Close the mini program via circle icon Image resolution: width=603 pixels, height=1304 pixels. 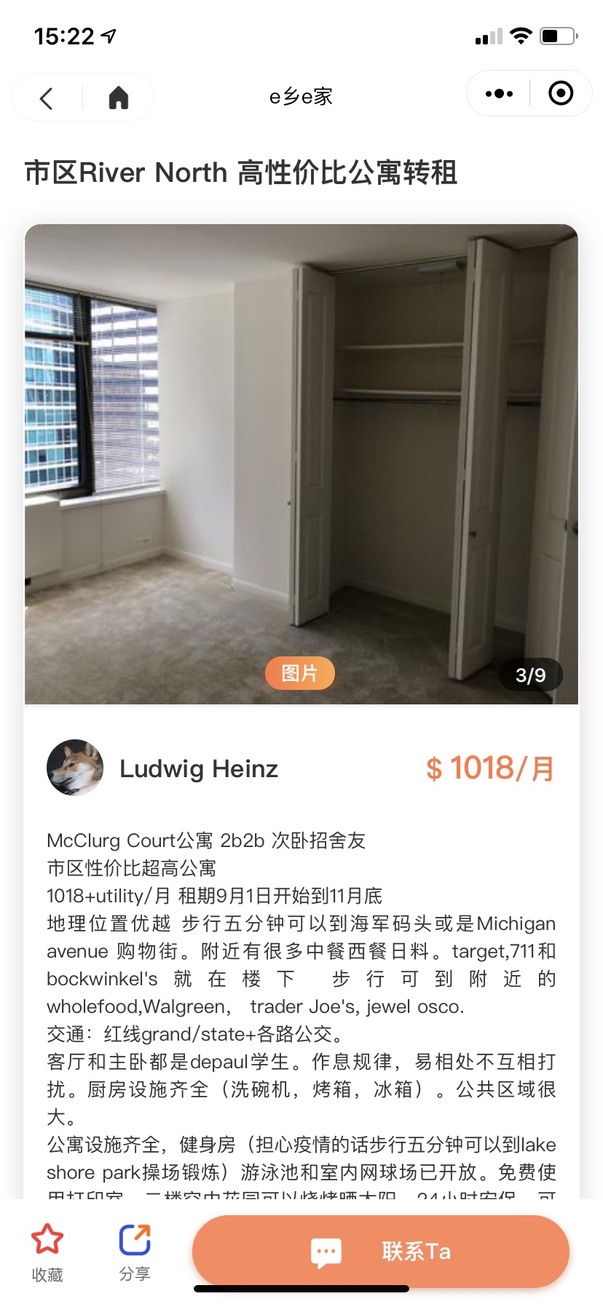(x=561, y=94)
